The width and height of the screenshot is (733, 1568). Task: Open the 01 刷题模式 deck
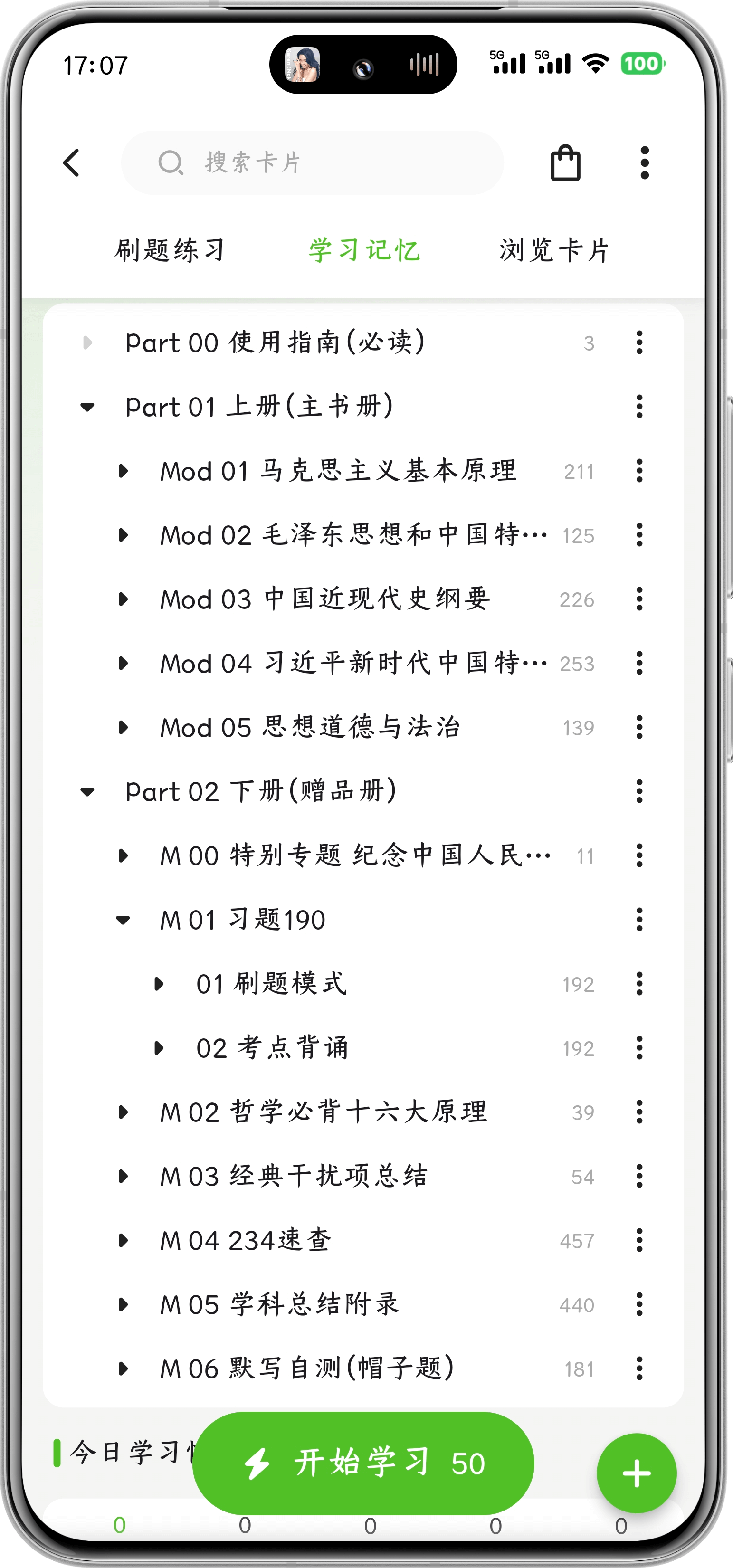pyautogui.click(x=272, y=984)
